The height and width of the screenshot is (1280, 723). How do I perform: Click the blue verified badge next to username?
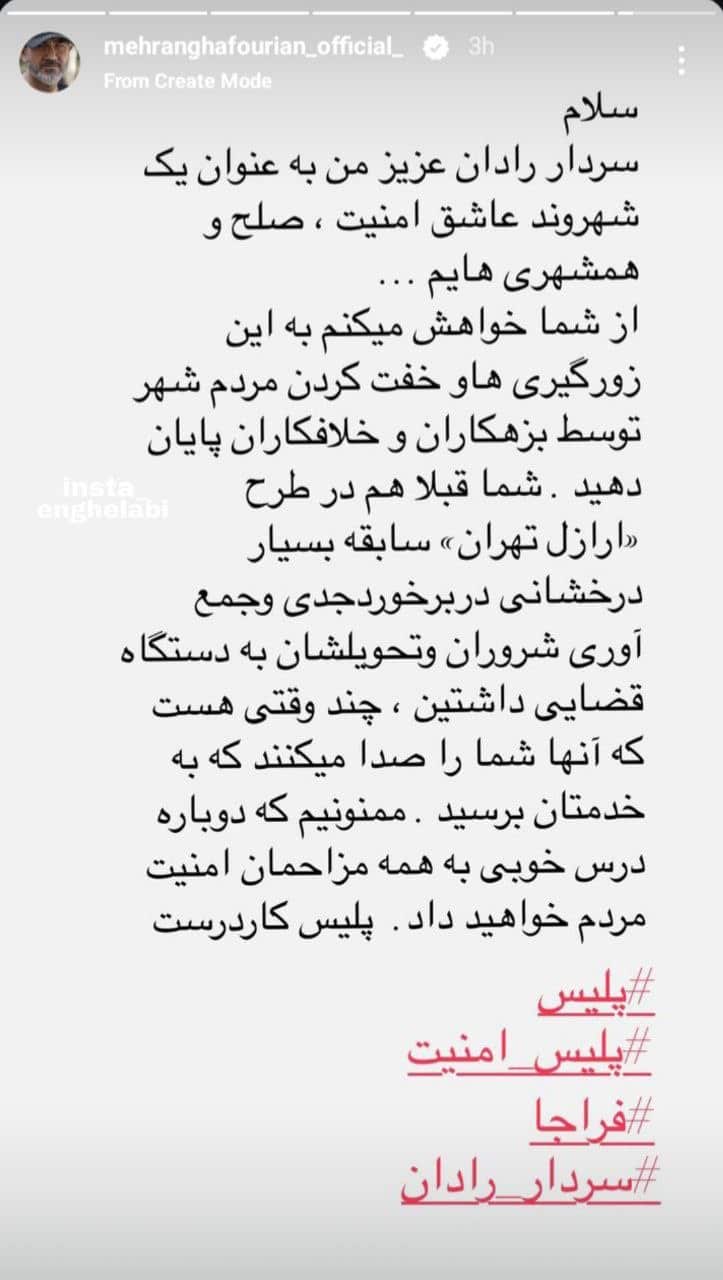tap(435, 44)
